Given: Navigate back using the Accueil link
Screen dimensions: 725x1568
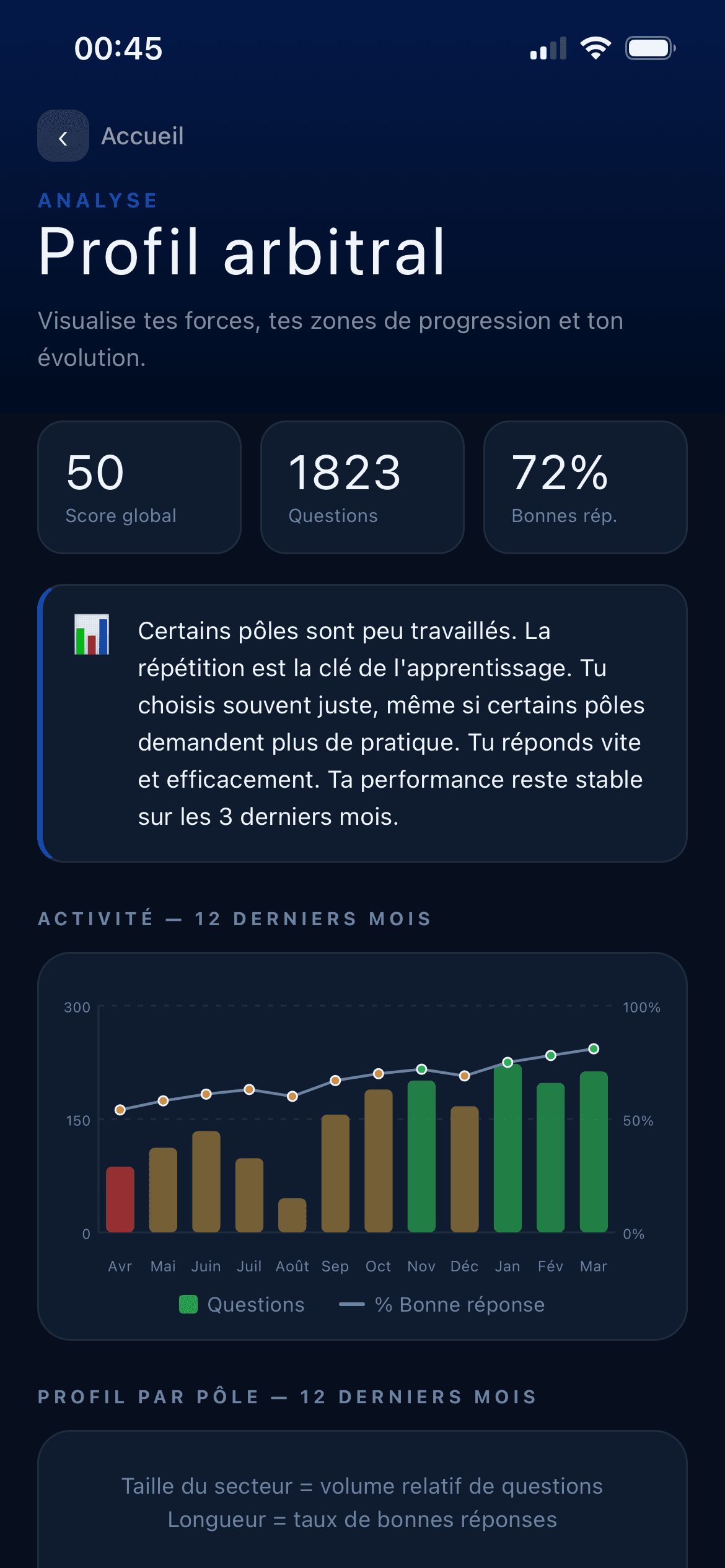Looking at the screenshot, I should coord(142,136).
